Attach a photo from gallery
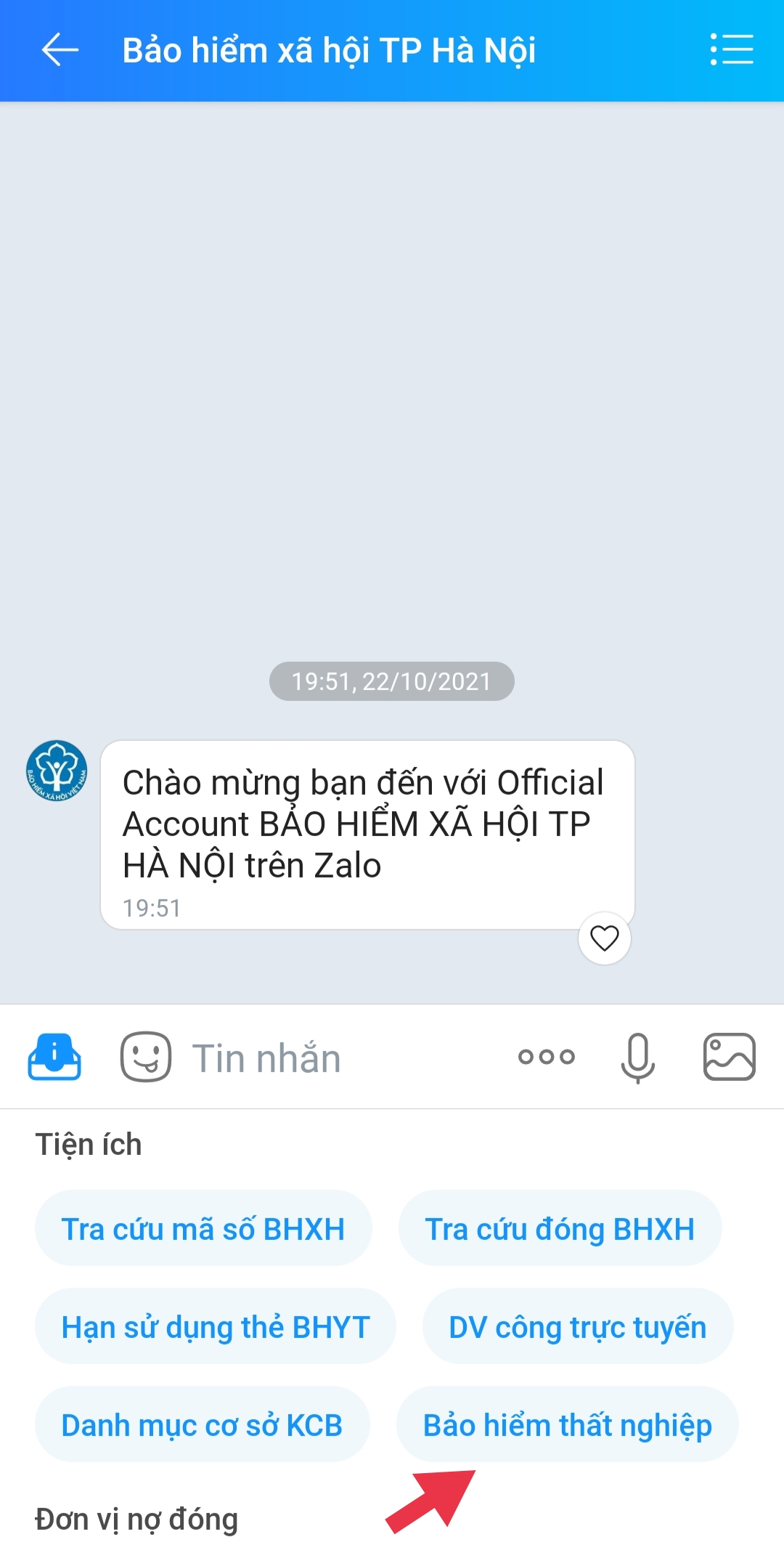Image resolution: width=784 pixels, height=1553 pixels. point(729,1057)
